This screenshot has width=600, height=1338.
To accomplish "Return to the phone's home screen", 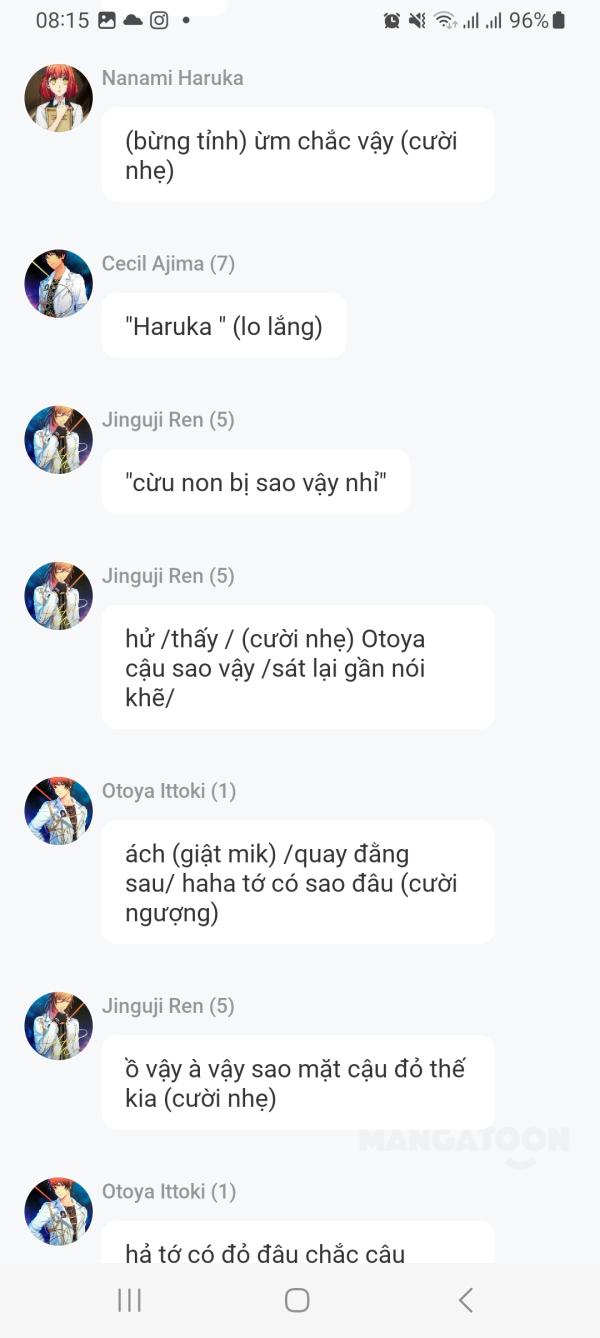I will click(297, 1300).
